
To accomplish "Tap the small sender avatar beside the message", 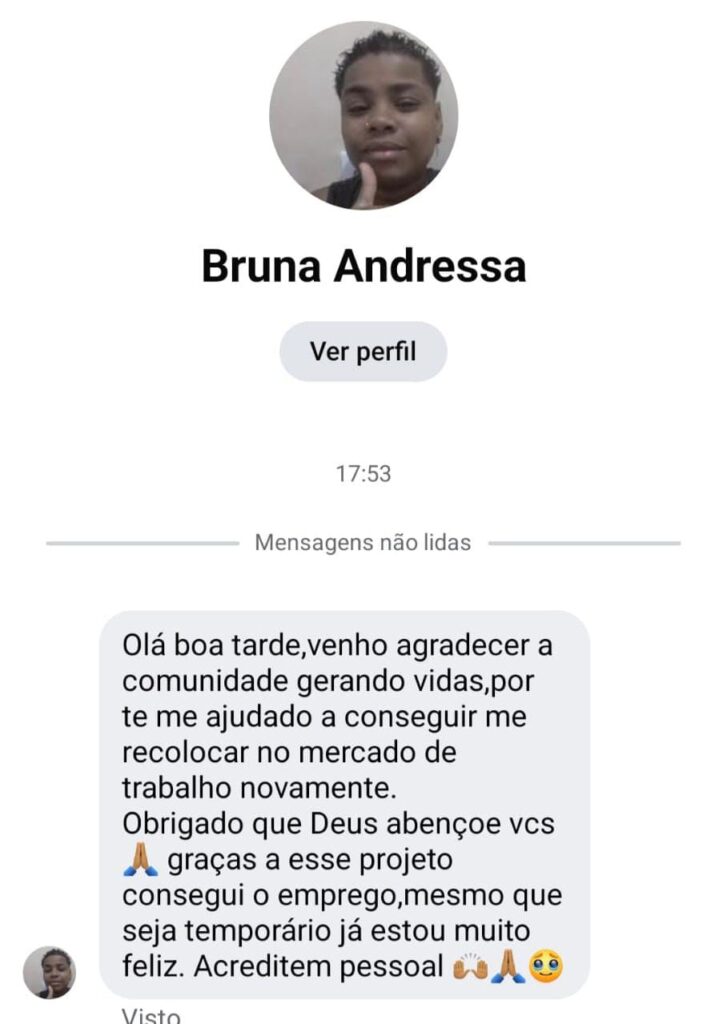I will tap(49, 972).
